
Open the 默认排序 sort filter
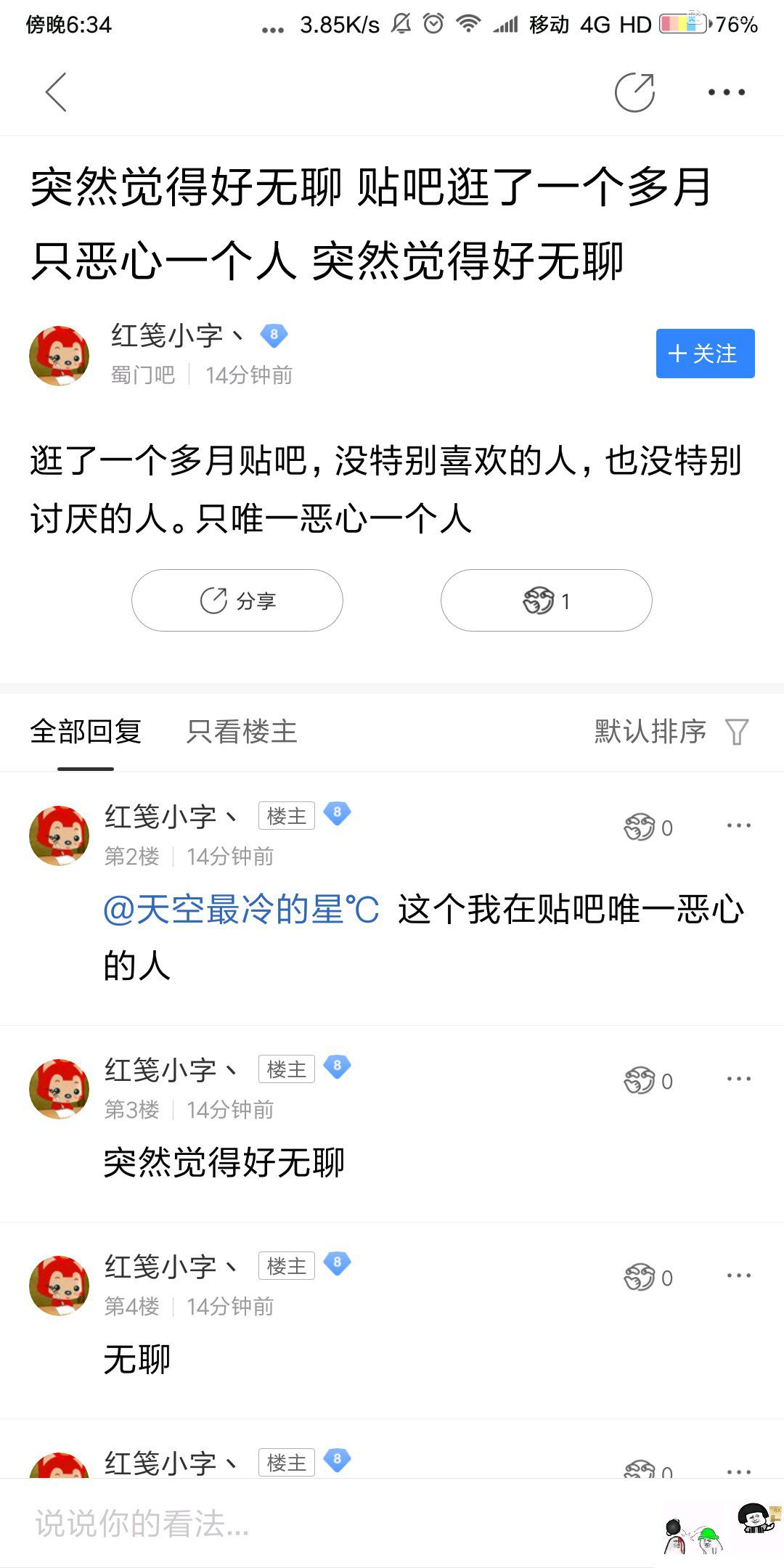point(671,731)
